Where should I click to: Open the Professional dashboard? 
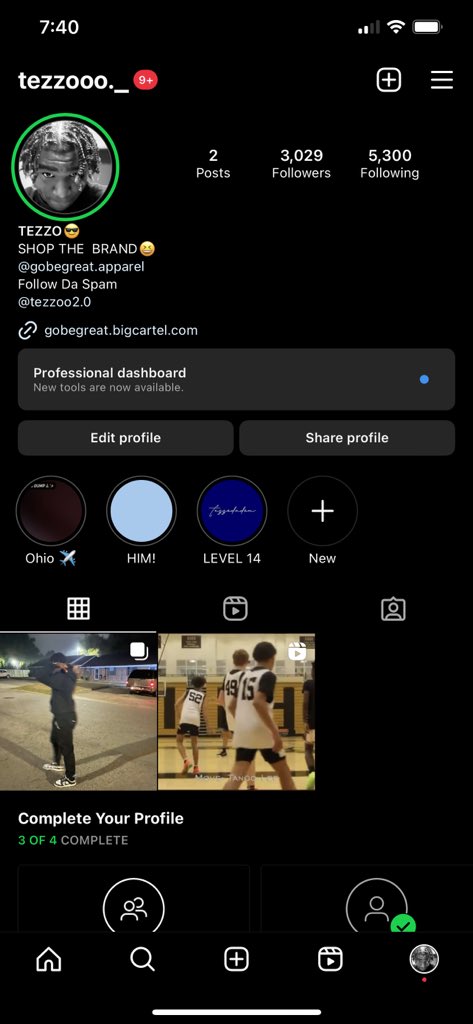point(236,379)
